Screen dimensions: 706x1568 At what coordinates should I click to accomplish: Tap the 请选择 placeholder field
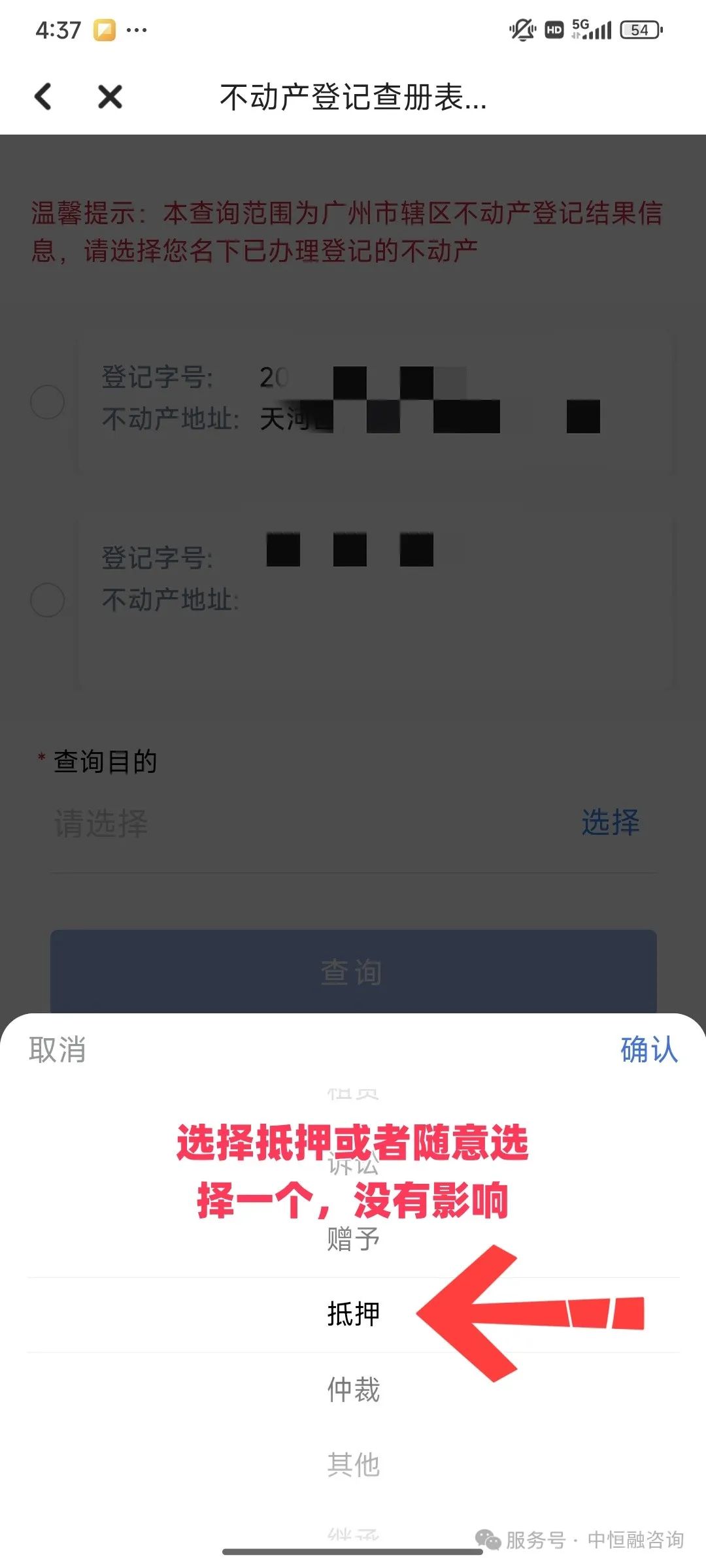click(x=98, y=823)
